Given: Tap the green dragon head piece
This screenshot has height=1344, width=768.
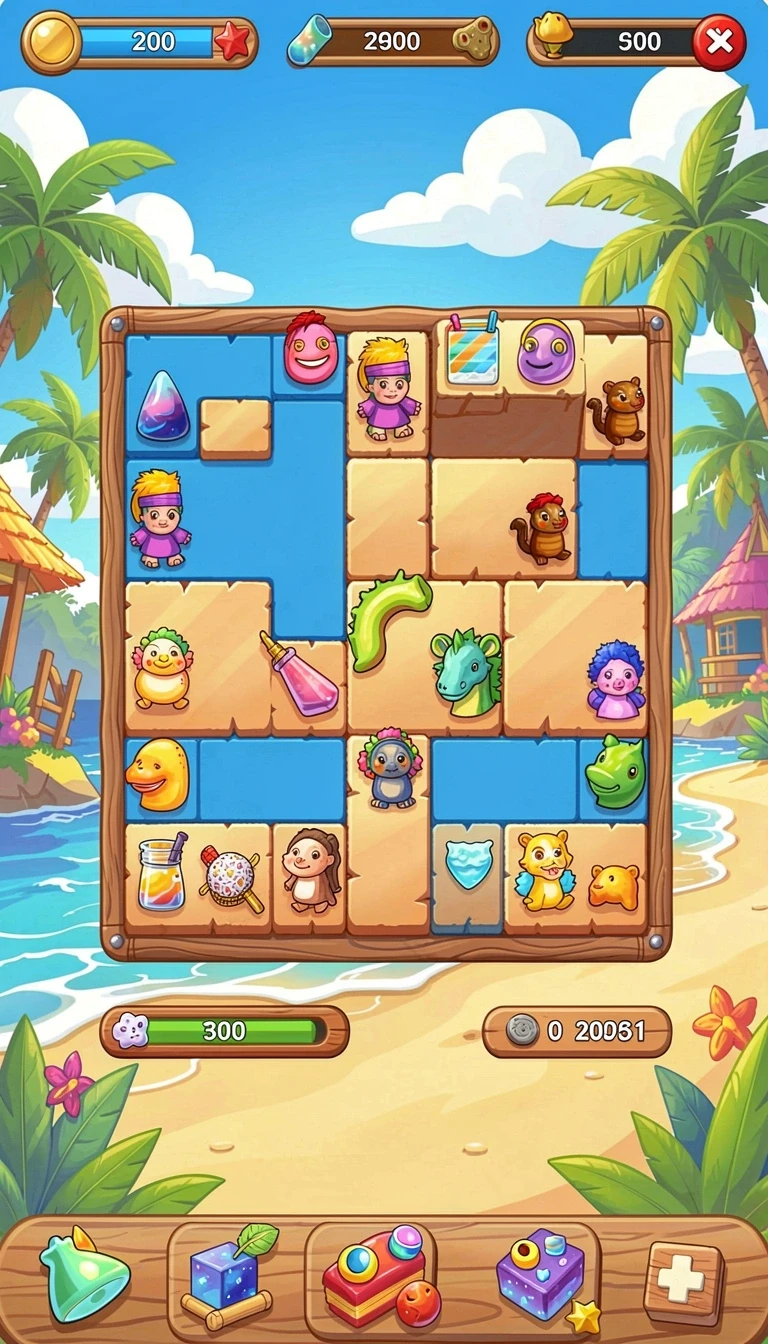Looking at the screenshot, I should tap(467, 671).
